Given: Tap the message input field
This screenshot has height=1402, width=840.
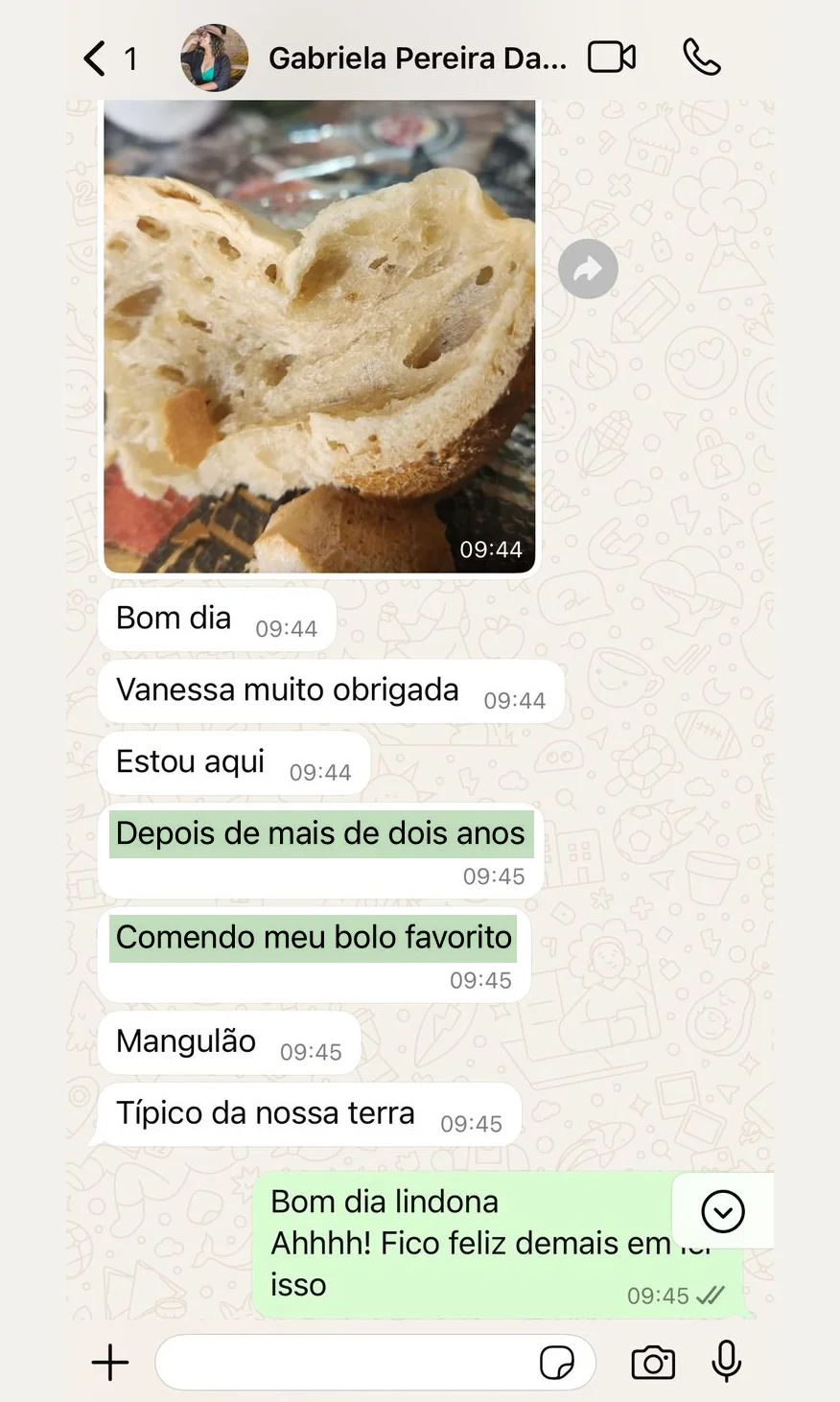Looking at the screenshot, I should tap(345, 1362).
